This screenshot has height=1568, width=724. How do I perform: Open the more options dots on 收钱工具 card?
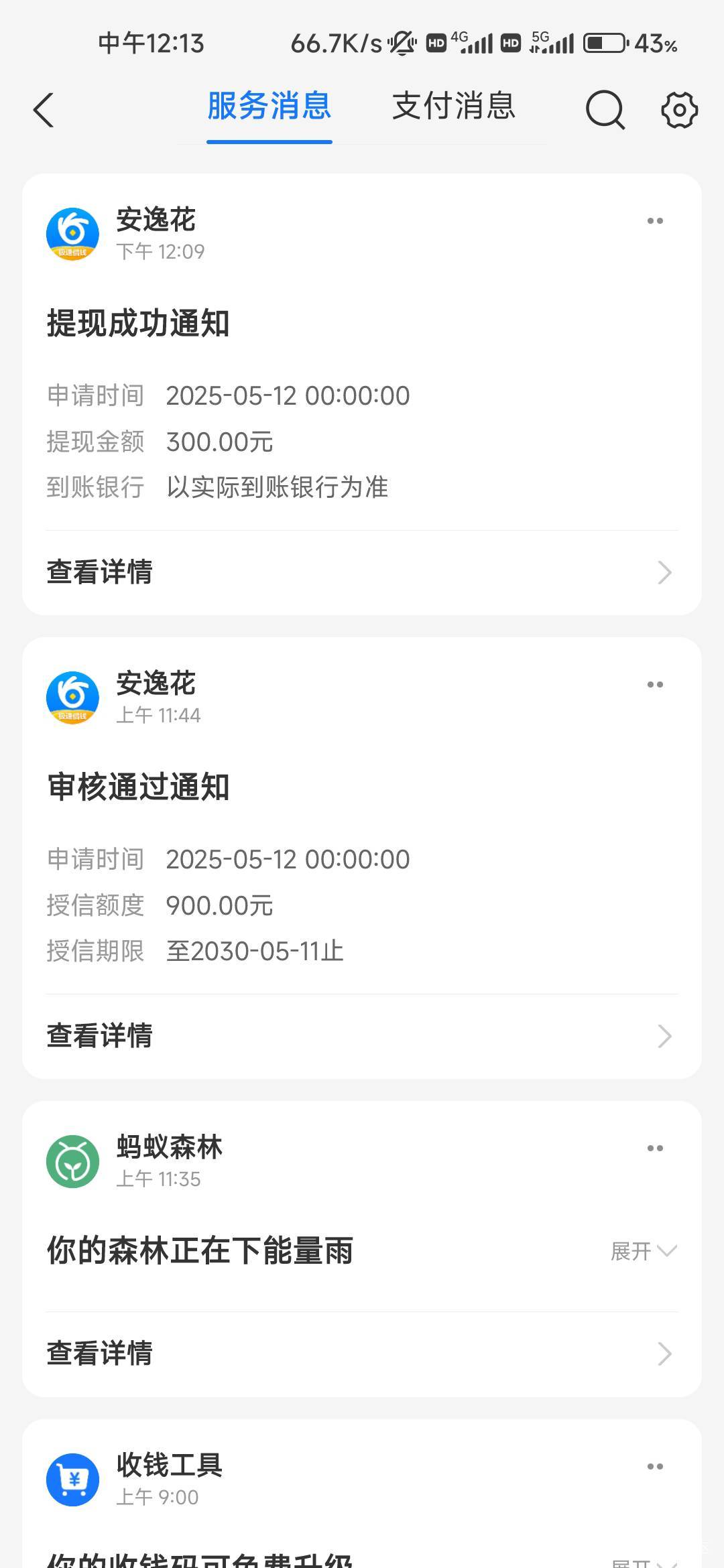coord(655,1467)
